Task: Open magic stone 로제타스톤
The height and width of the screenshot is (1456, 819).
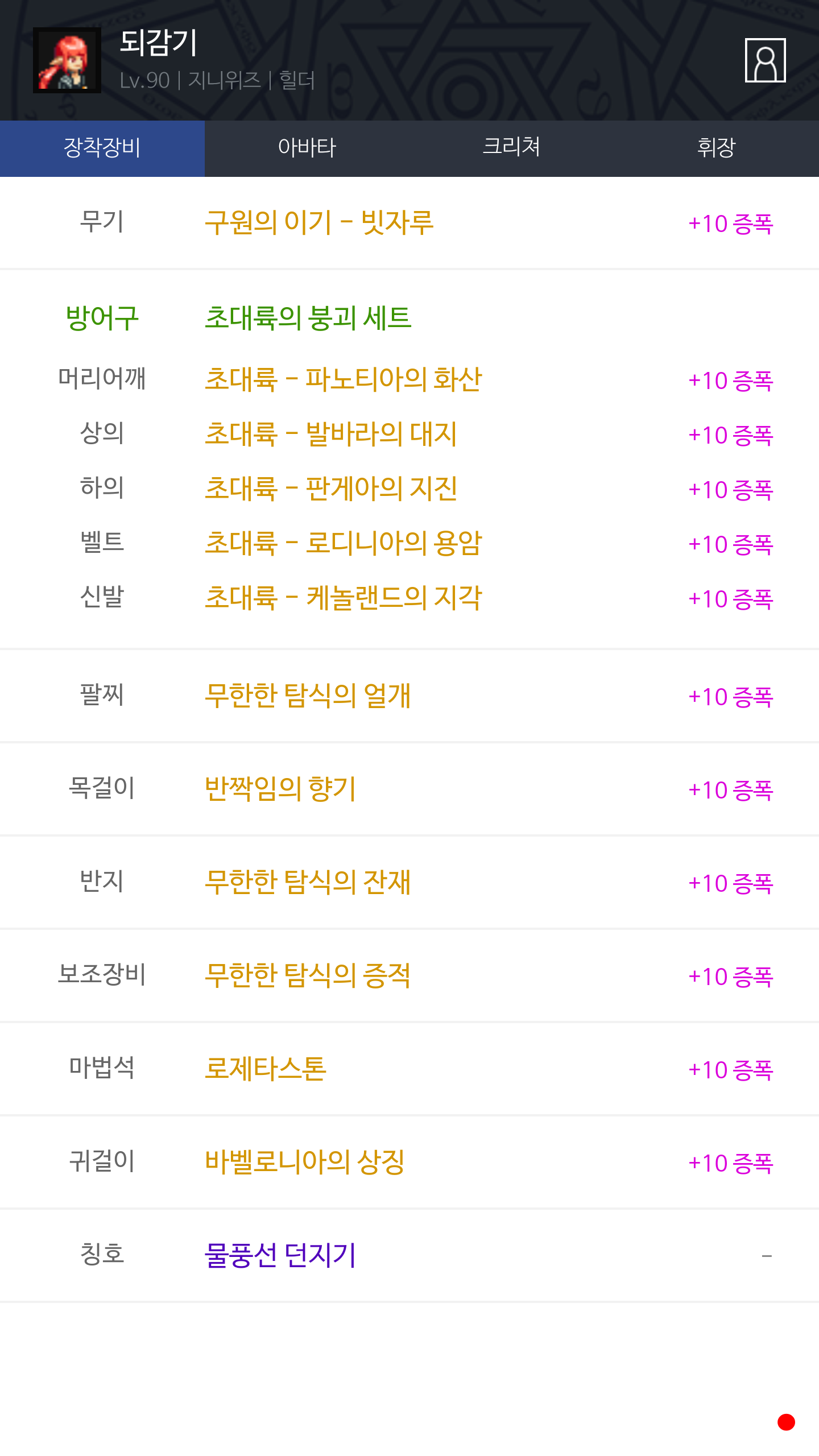Action: [266, 1069]
